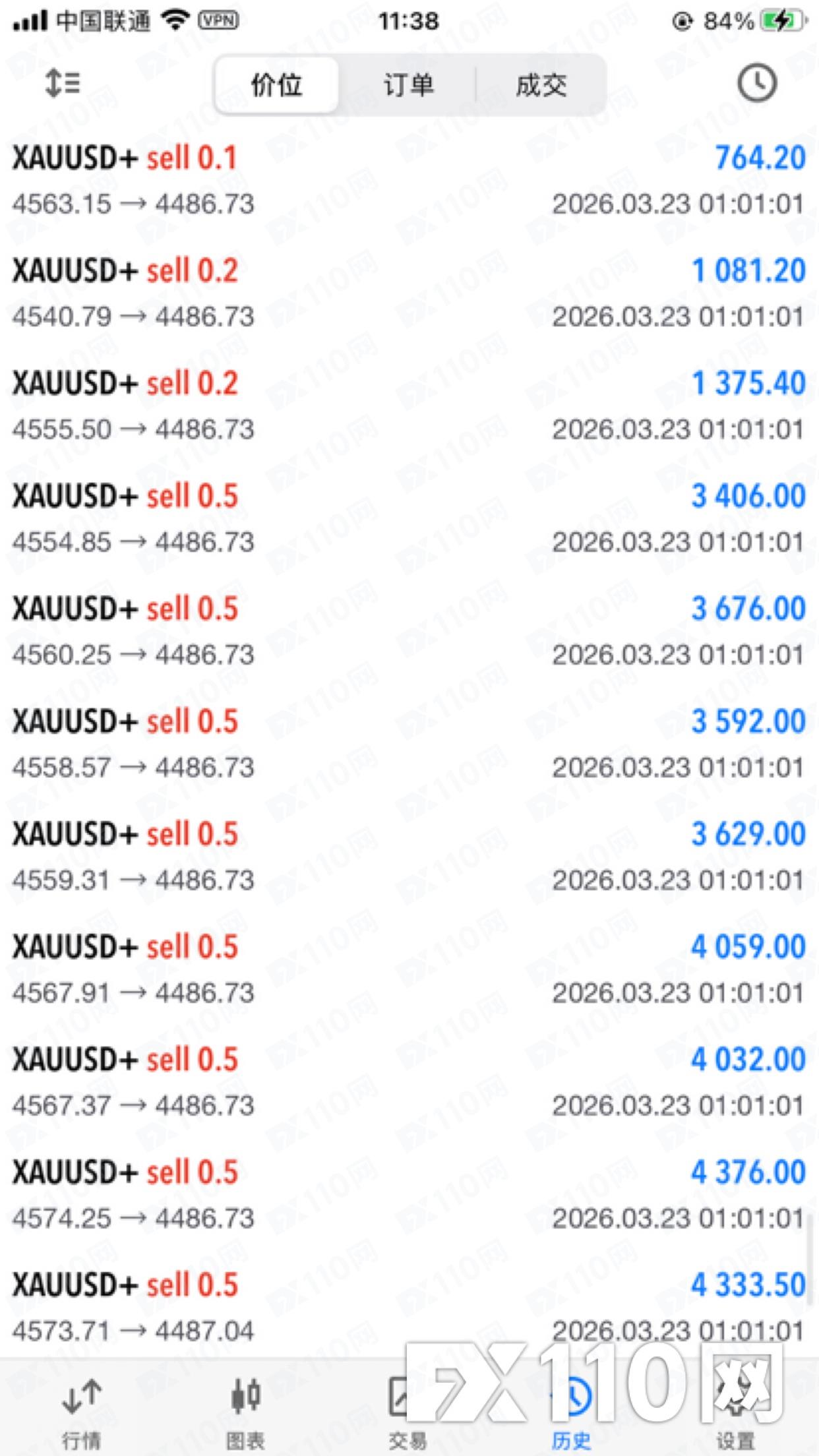
Task: Expand the trade with profit 3 406.00
Action: [x=409, y=518]
